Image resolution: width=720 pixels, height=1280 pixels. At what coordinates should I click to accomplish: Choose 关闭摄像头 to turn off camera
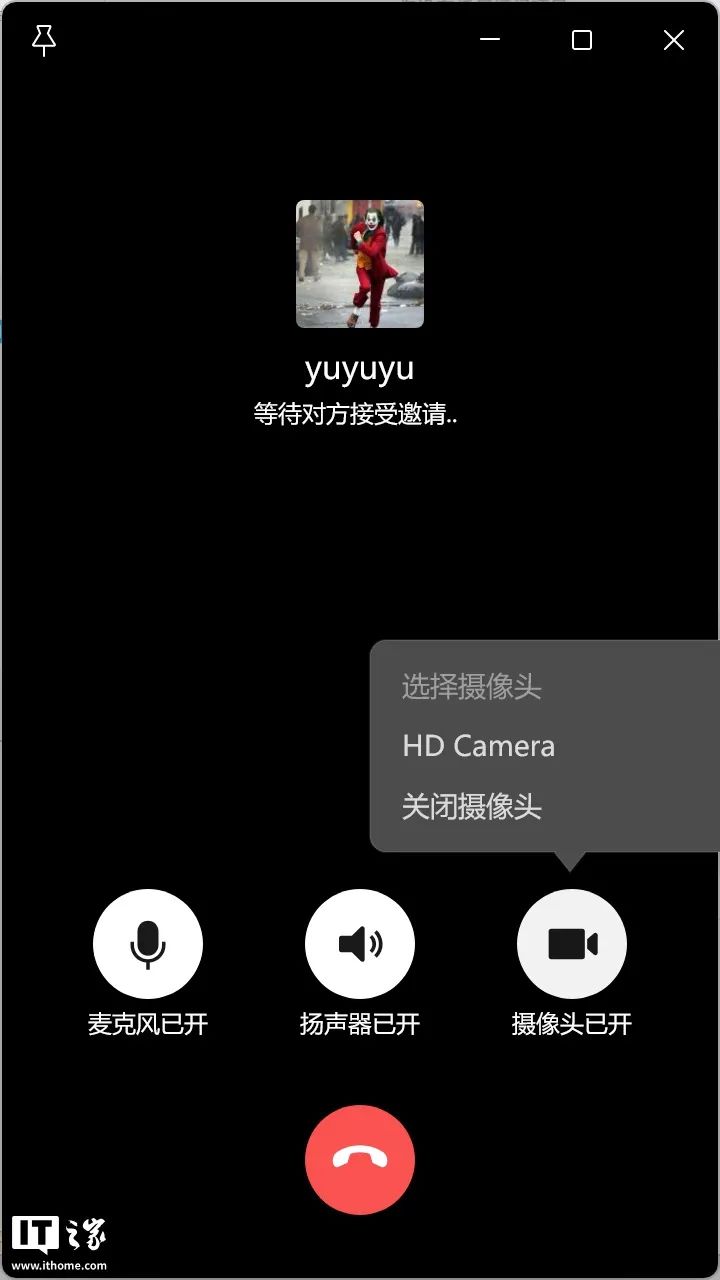(x=472, y=807)
